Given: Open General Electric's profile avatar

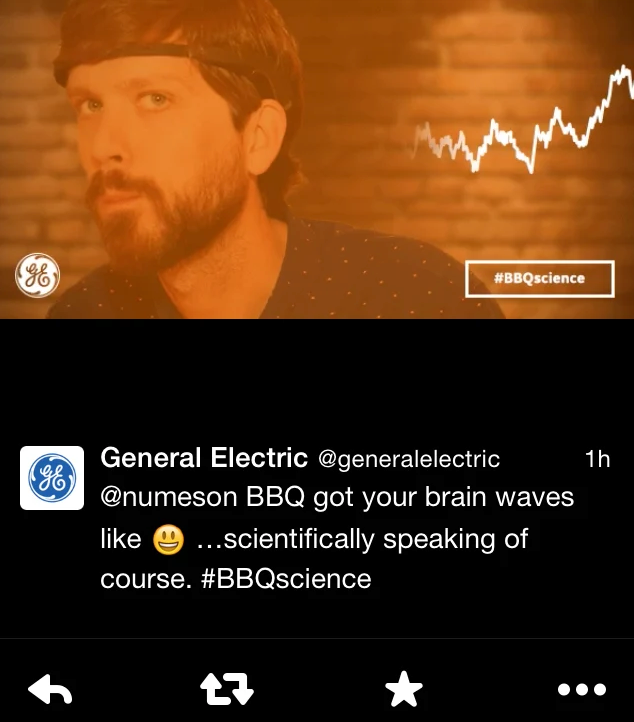Looking at the screenshot, I should [x=52, y=478].
